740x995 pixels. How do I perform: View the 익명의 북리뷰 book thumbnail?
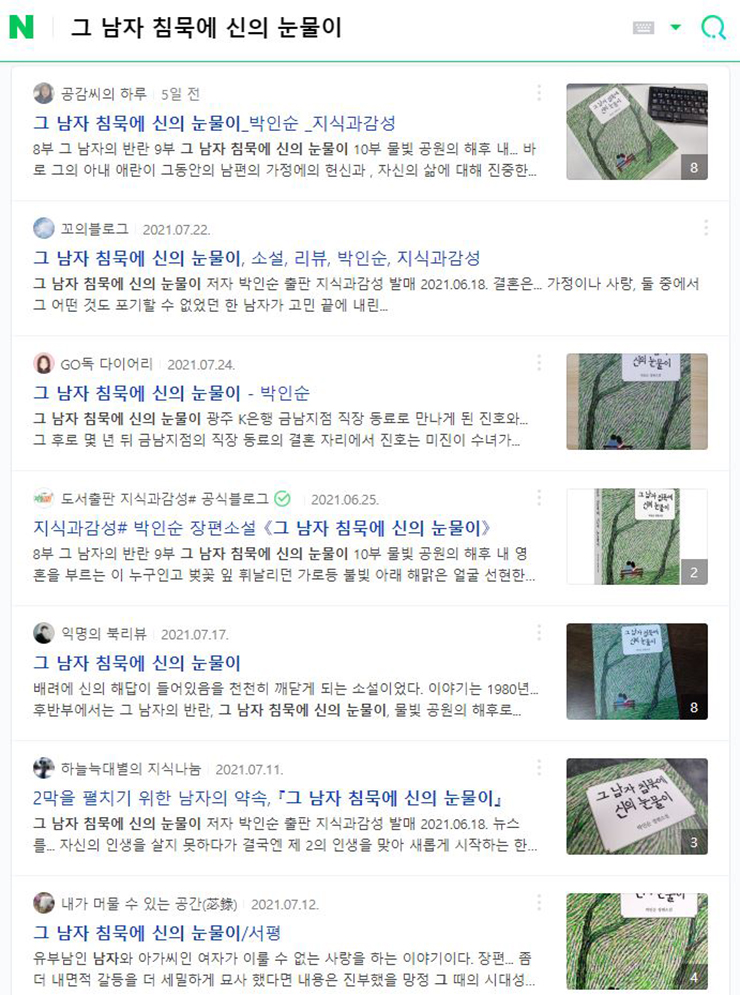(x=636, y=671)
